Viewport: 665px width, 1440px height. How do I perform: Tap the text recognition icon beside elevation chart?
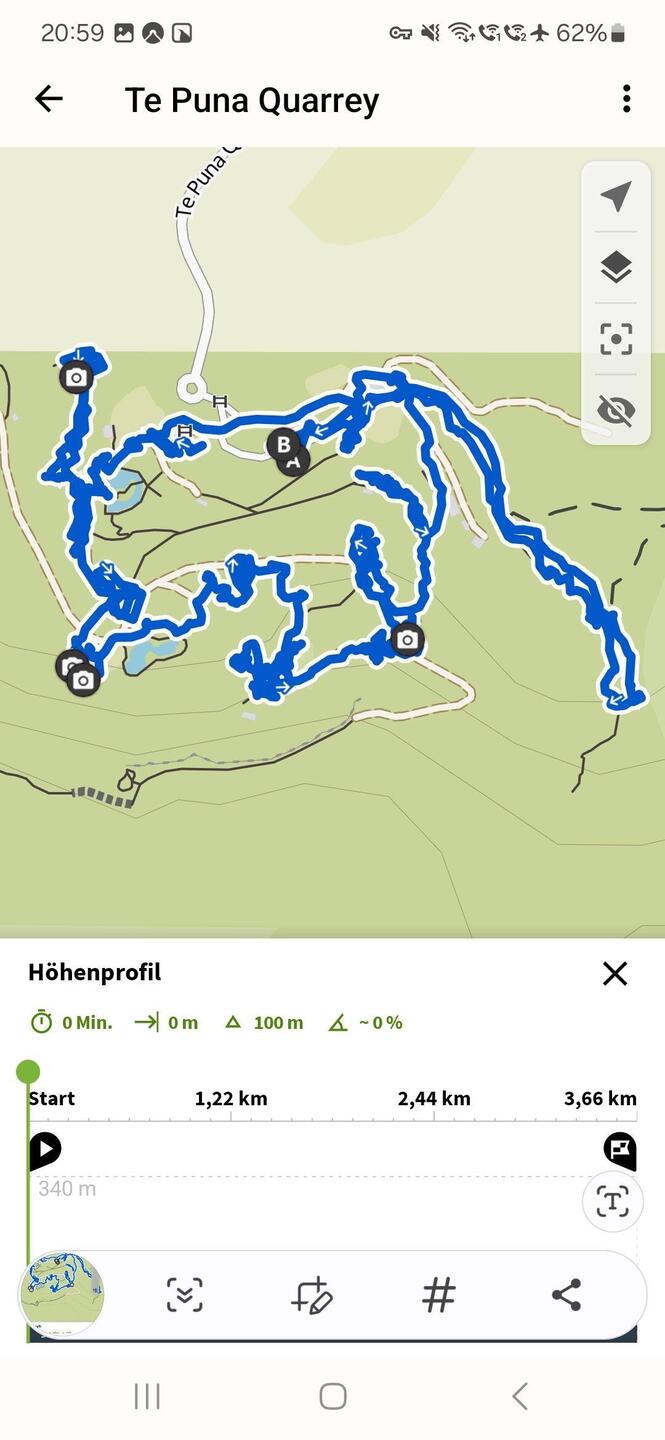[611, 1201]
